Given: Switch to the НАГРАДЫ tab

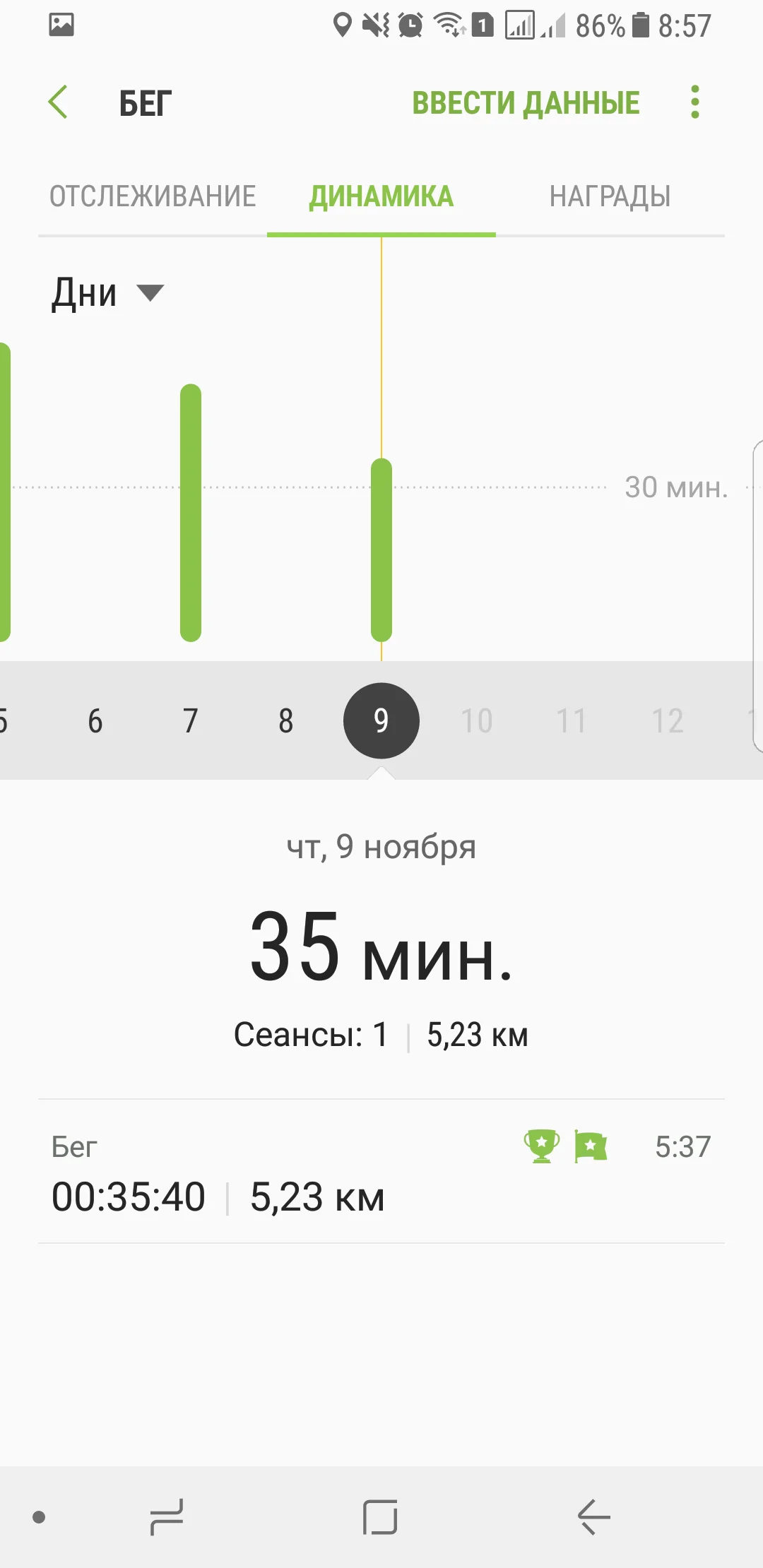Looking at the screenshot, I should point(610,196).
